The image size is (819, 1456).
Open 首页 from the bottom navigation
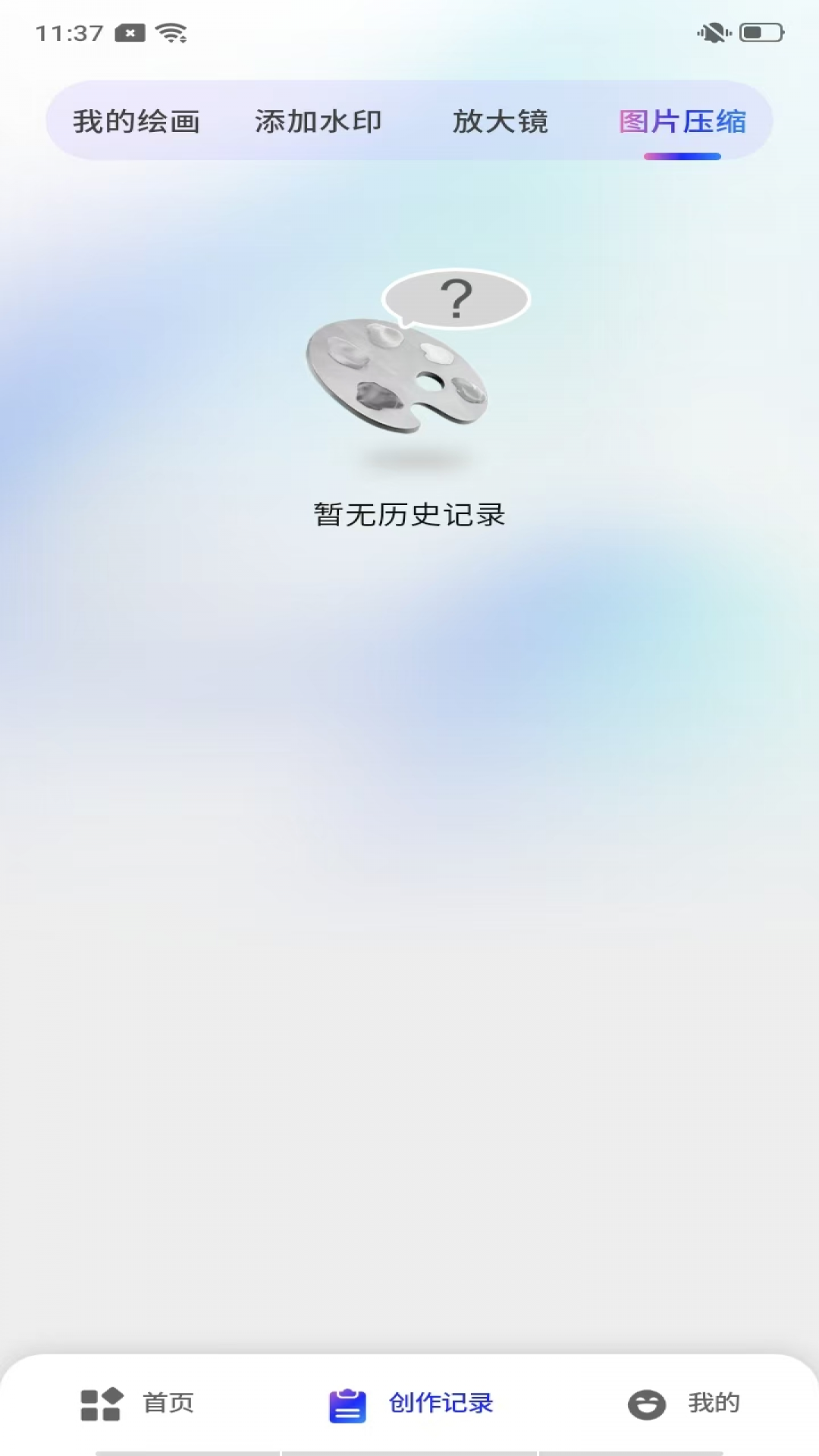(x=167, y=1404)
